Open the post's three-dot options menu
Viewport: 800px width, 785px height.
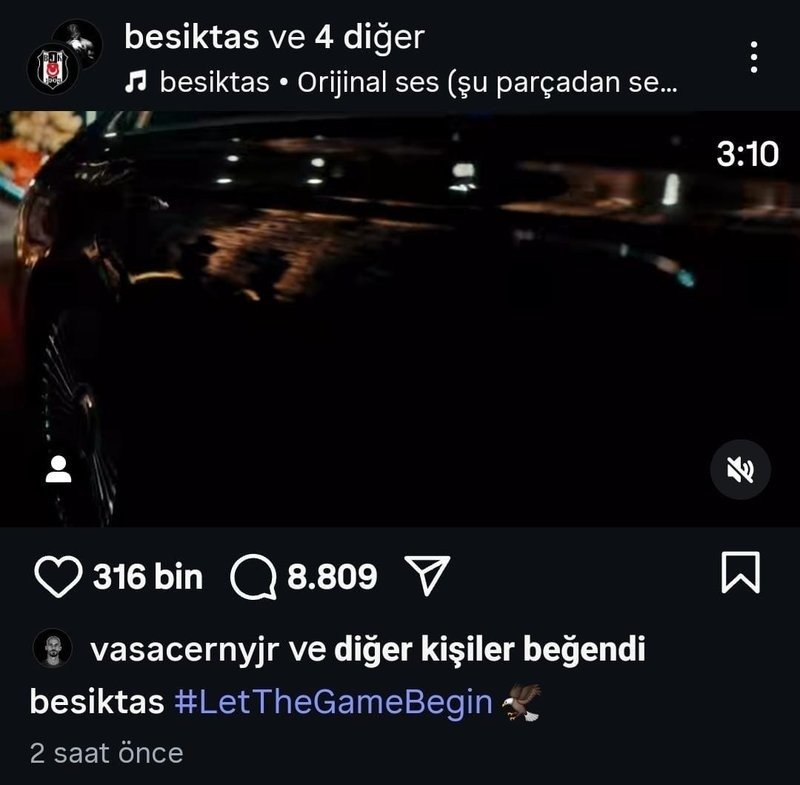(x=754, y=57)
